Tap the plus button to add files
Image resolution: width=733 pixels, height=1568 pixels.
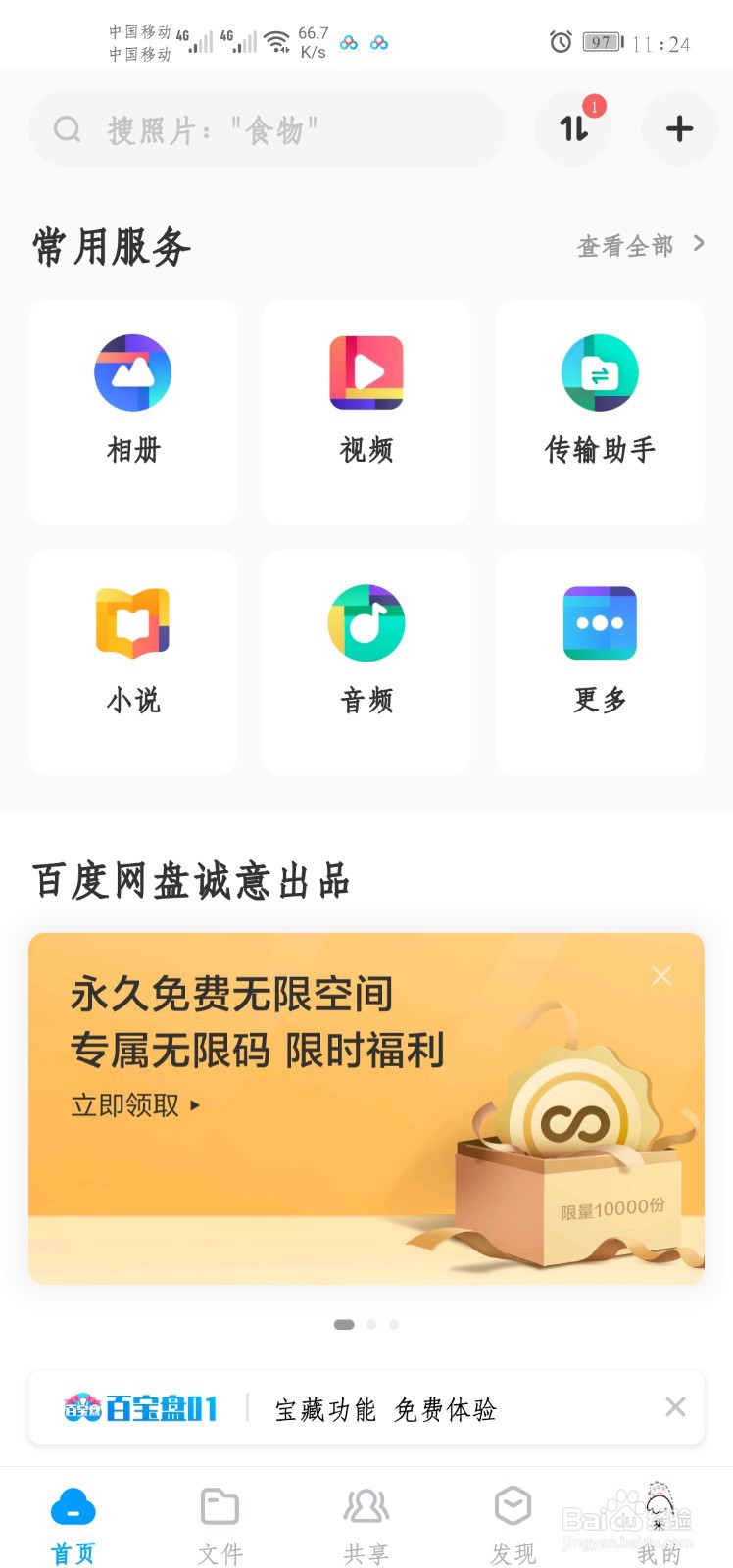pos(679,127)
